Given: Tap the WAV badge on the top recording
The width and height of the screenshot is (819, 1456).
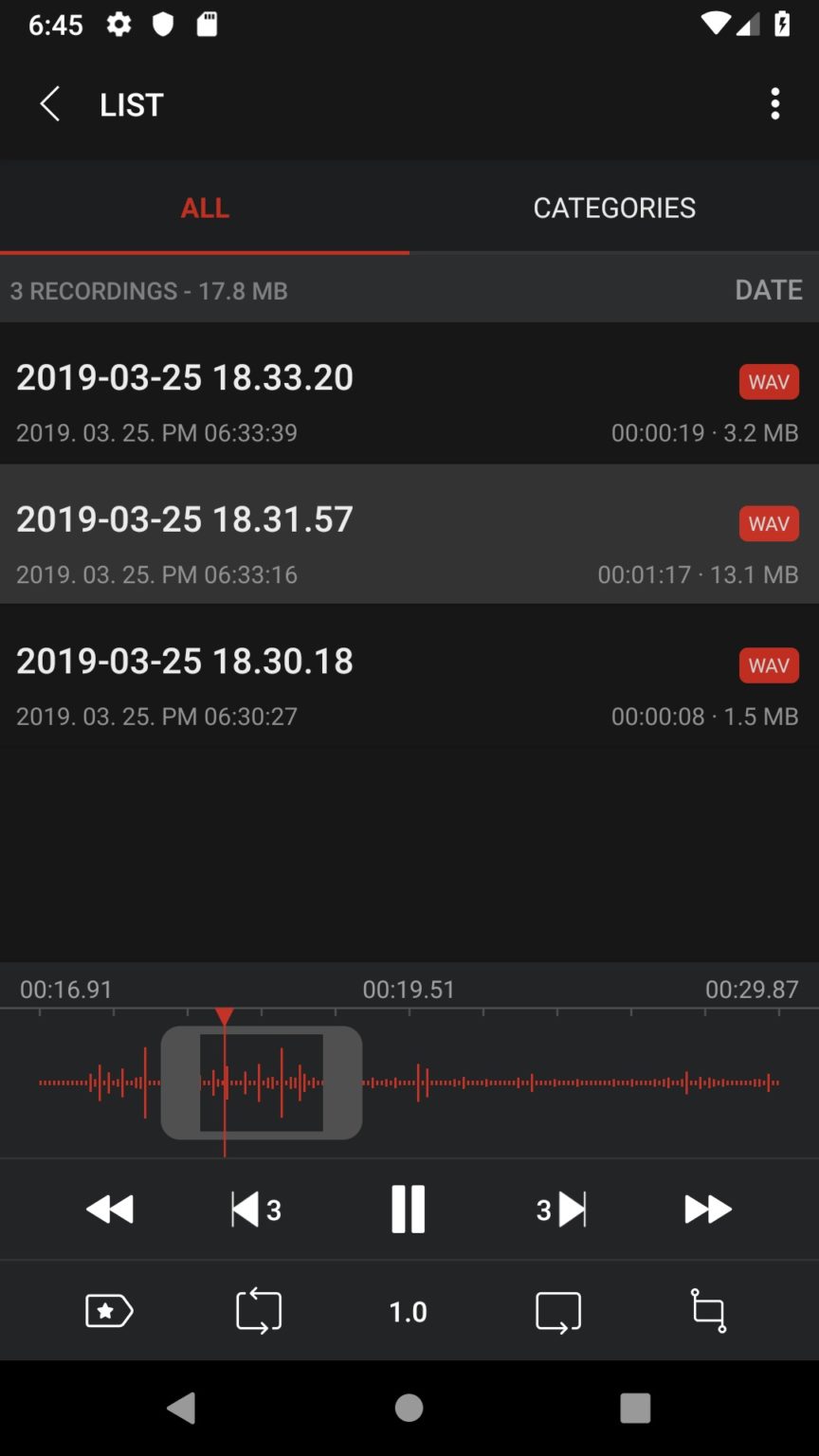Looking at the screenshot, I should coord(768,382).
